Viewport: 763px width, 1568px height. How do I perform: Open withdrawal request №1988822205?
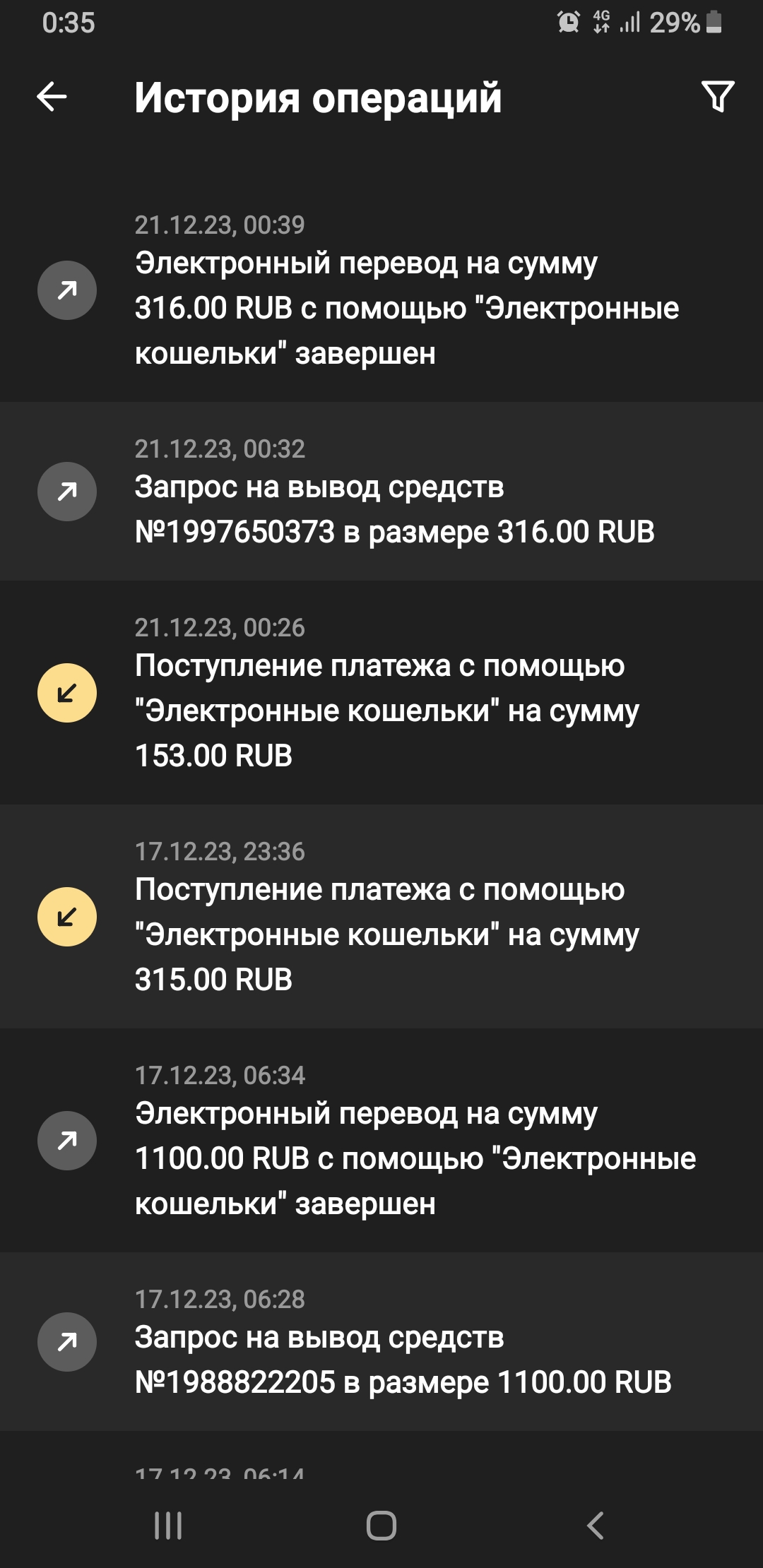(381, 1342)
